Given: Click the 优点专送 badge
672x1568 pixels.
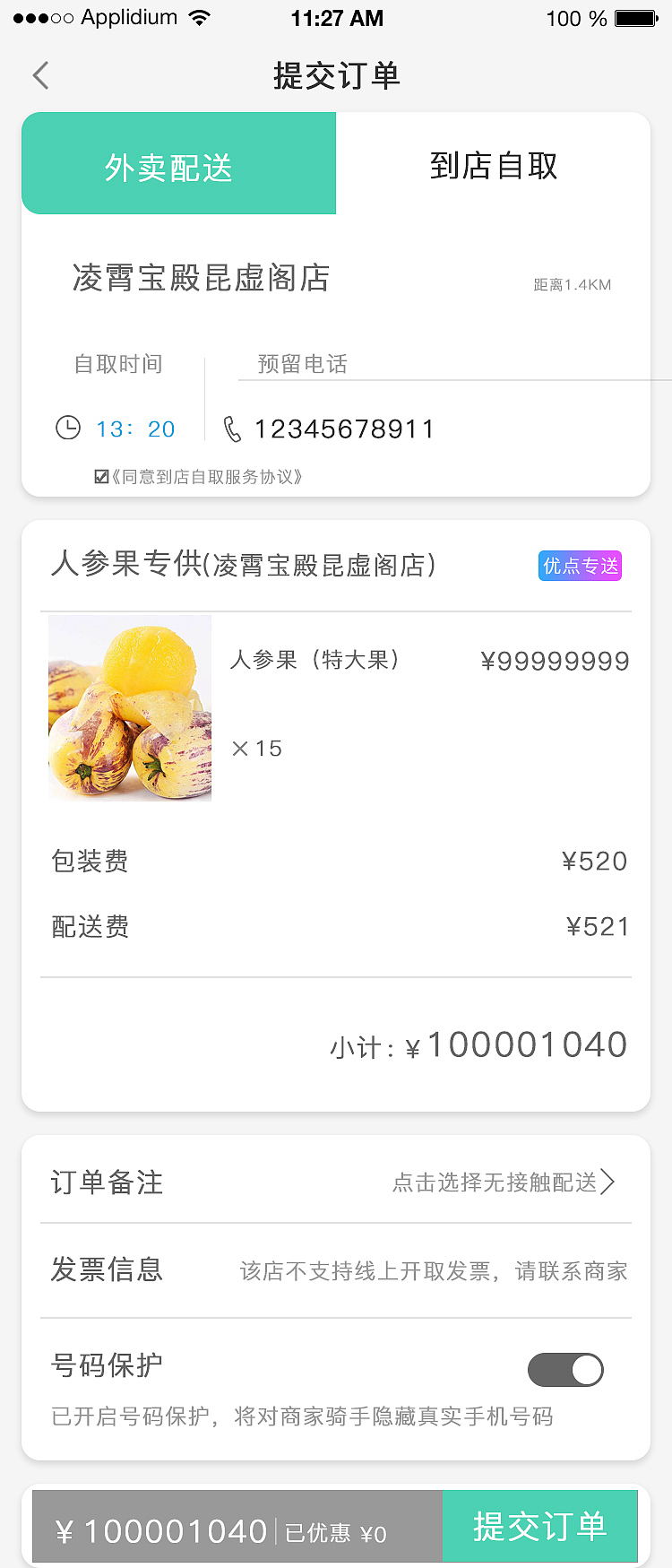Looking at the screenshot, I should [x=580, y=566].
